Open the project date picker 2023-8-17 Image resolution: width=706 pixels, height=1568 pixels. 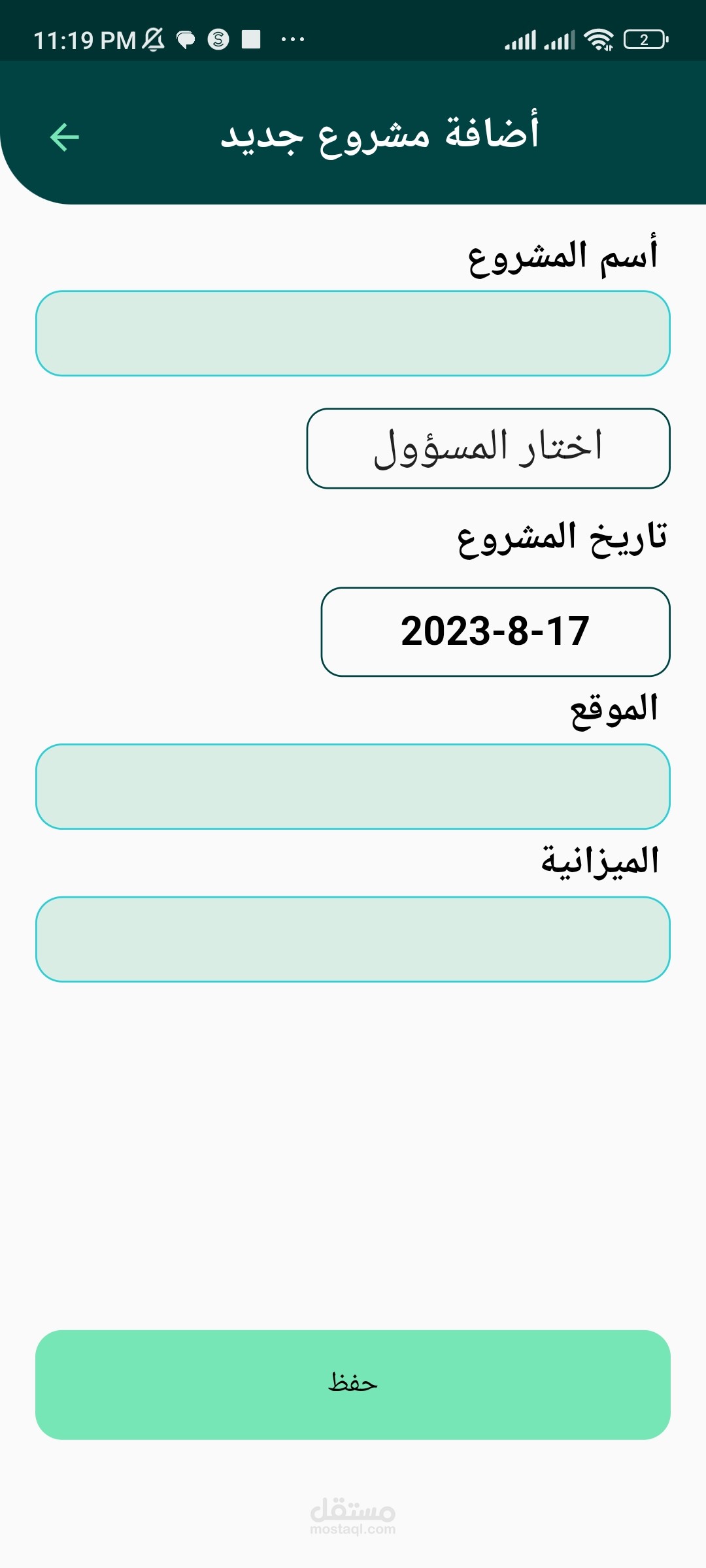(x=496, y=632)
